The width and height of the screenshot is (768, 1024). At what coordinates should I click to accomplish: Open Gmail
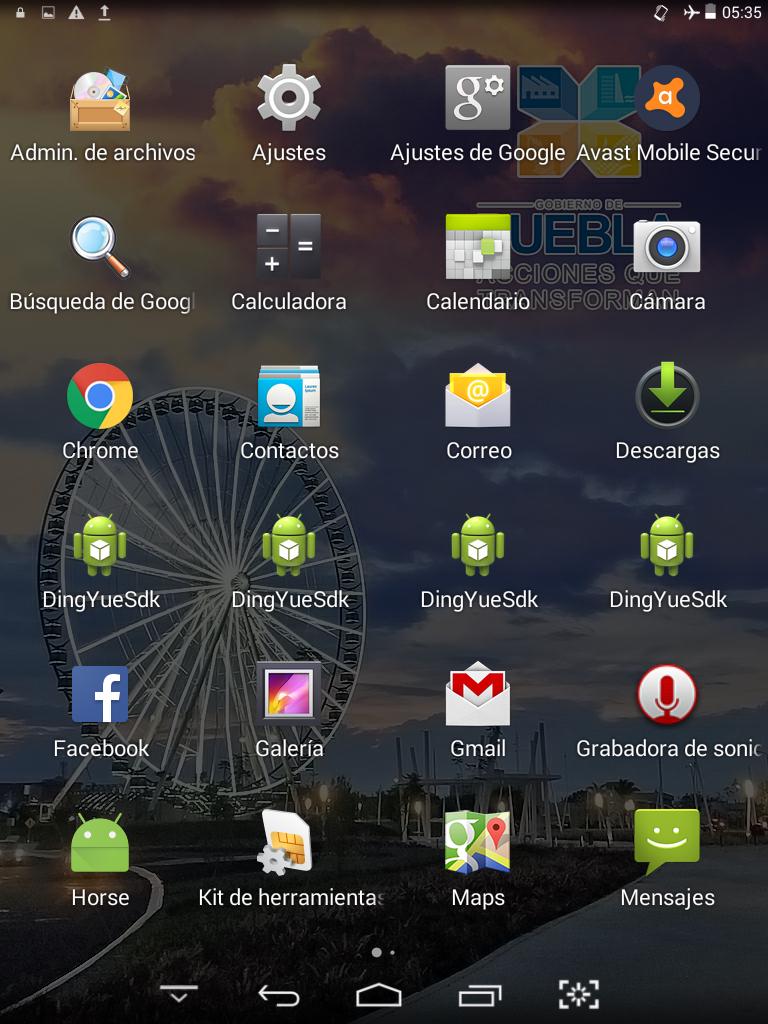[x=478, y=694]
